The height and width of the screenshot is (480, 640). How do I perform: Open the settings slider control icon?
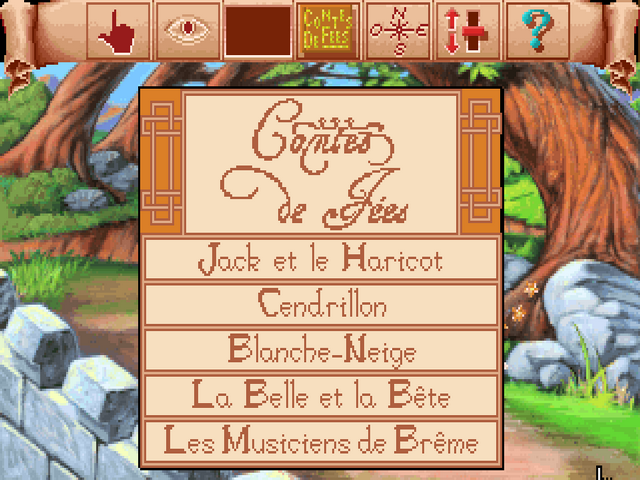[x=466, y=30]
